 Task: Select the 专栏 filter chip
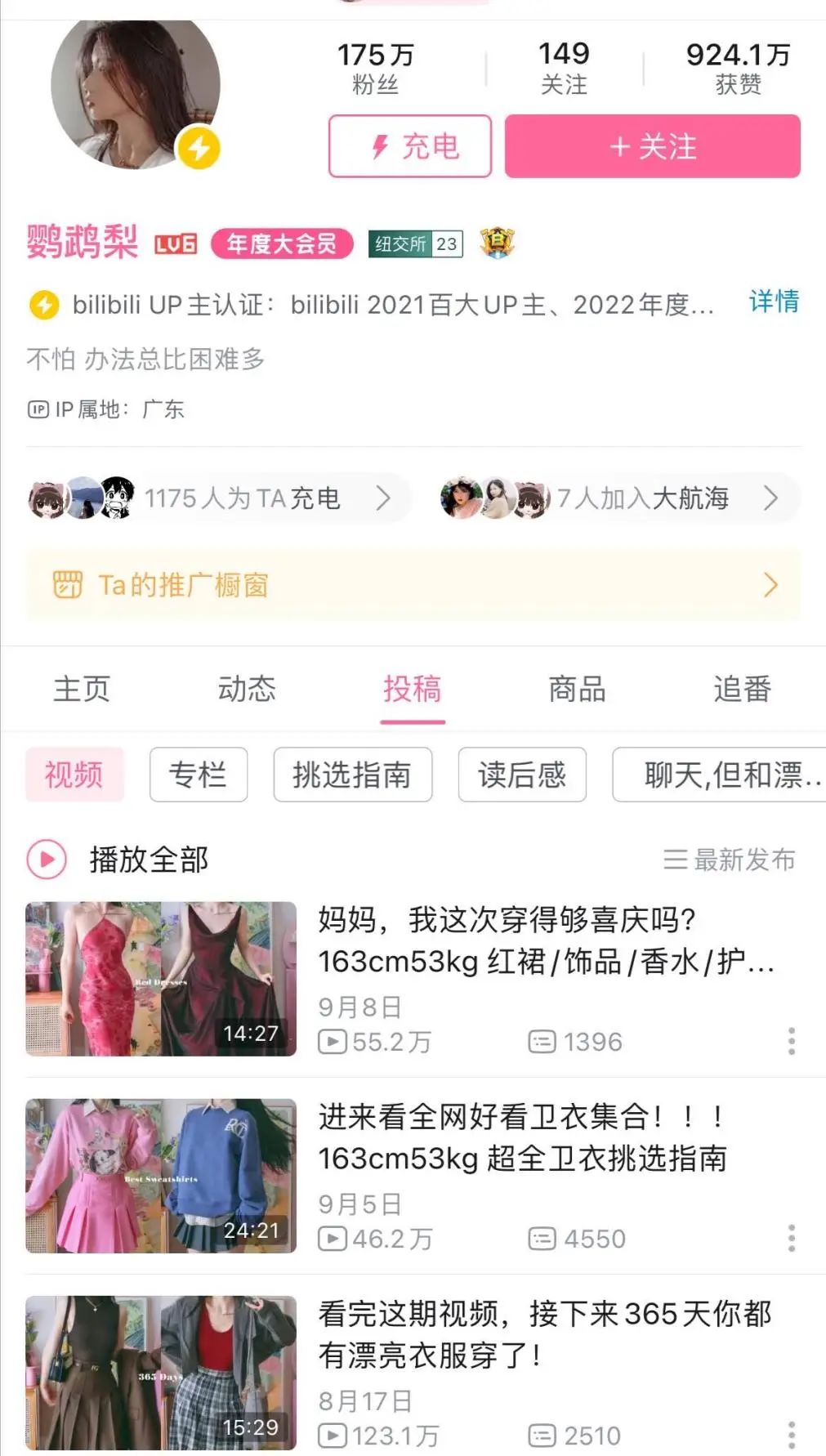pyautogui.click(x=198, y=775)
